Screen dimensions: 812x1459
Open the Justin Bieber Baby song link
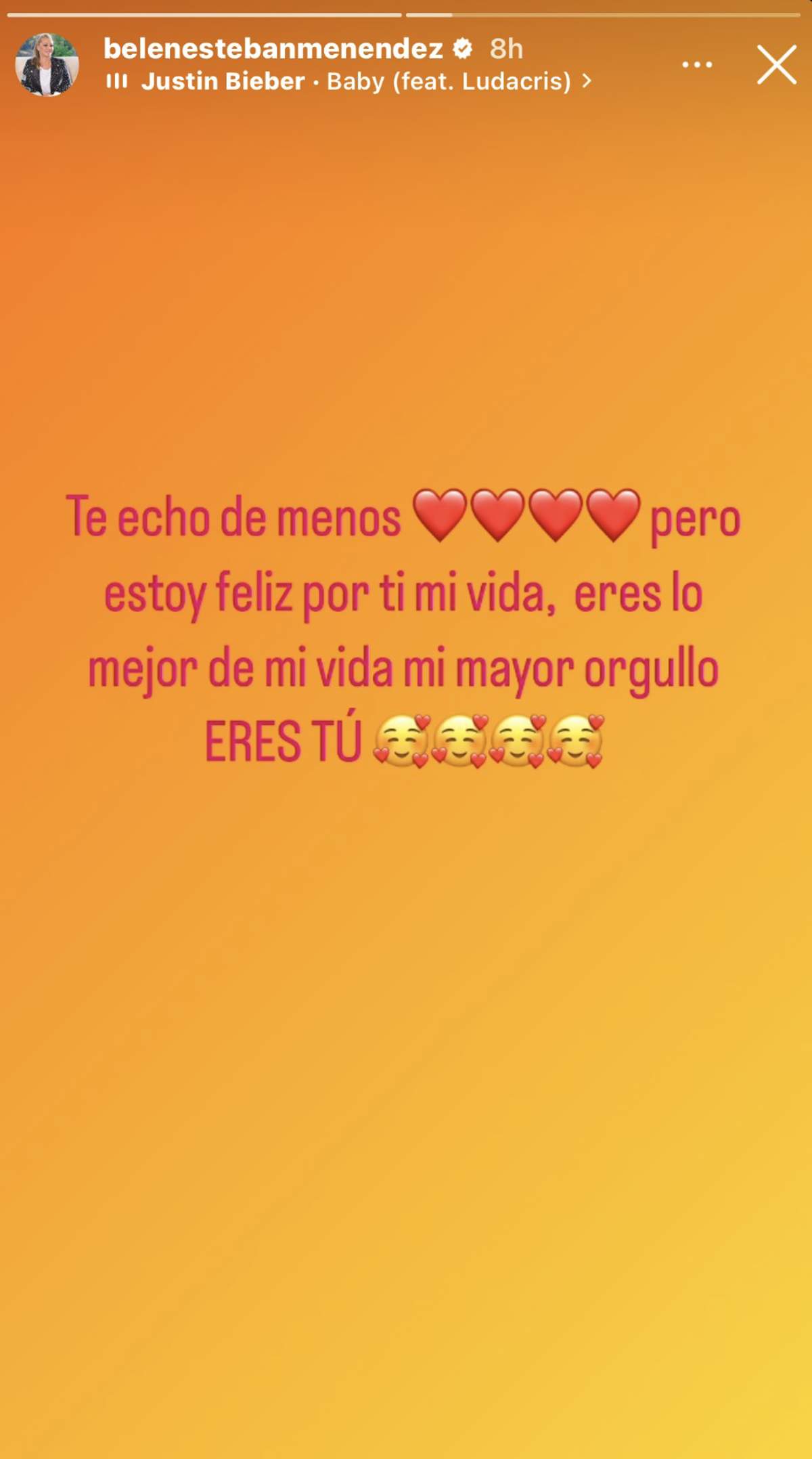point(357,82)
